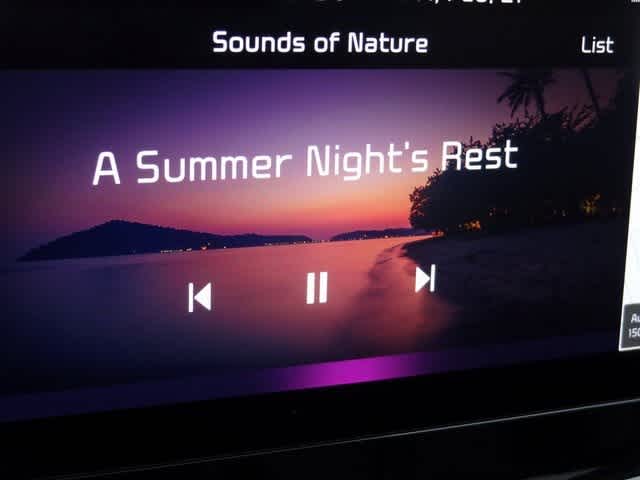The width and height of the screenshot is (640, 480).
Task: Go back to the previous nature sound
Action: 200,297
